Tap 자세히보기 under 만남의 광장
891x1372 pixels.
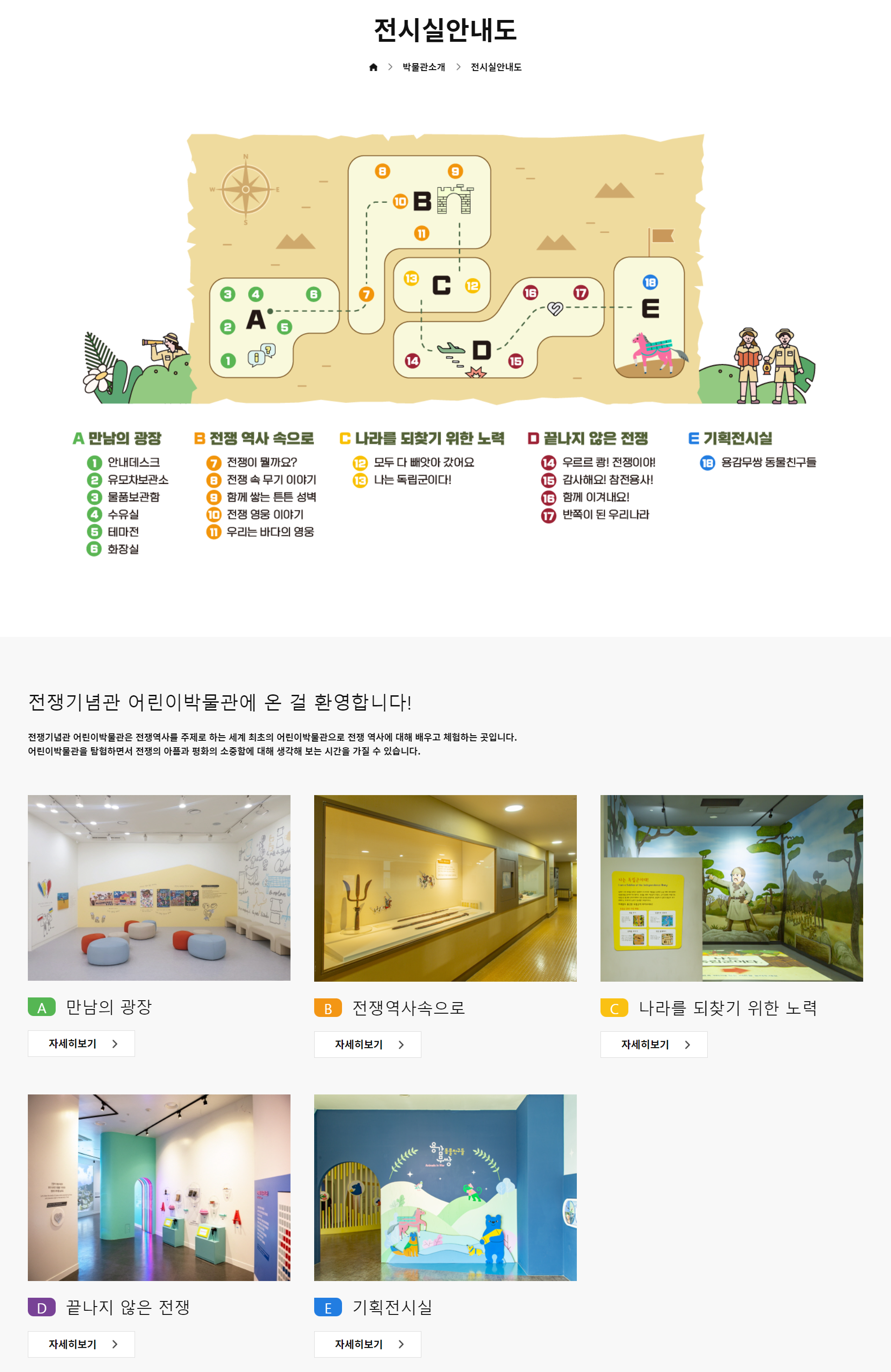[x=81, y=1043]
